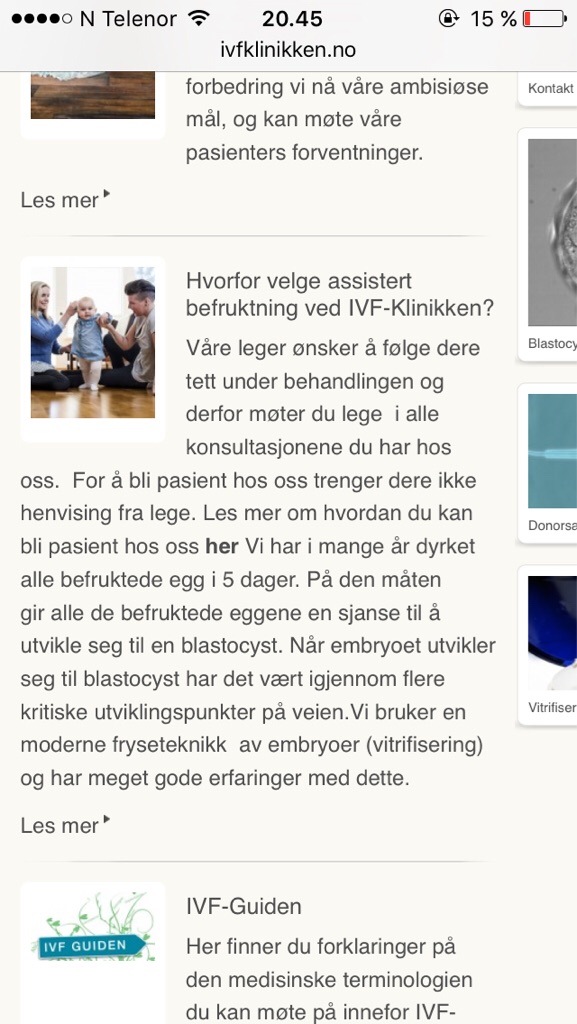The height and width of the screenshot is (1024, 577).
Task: Open the Vitrifisering image card
Action: click(x=548, y=645)
